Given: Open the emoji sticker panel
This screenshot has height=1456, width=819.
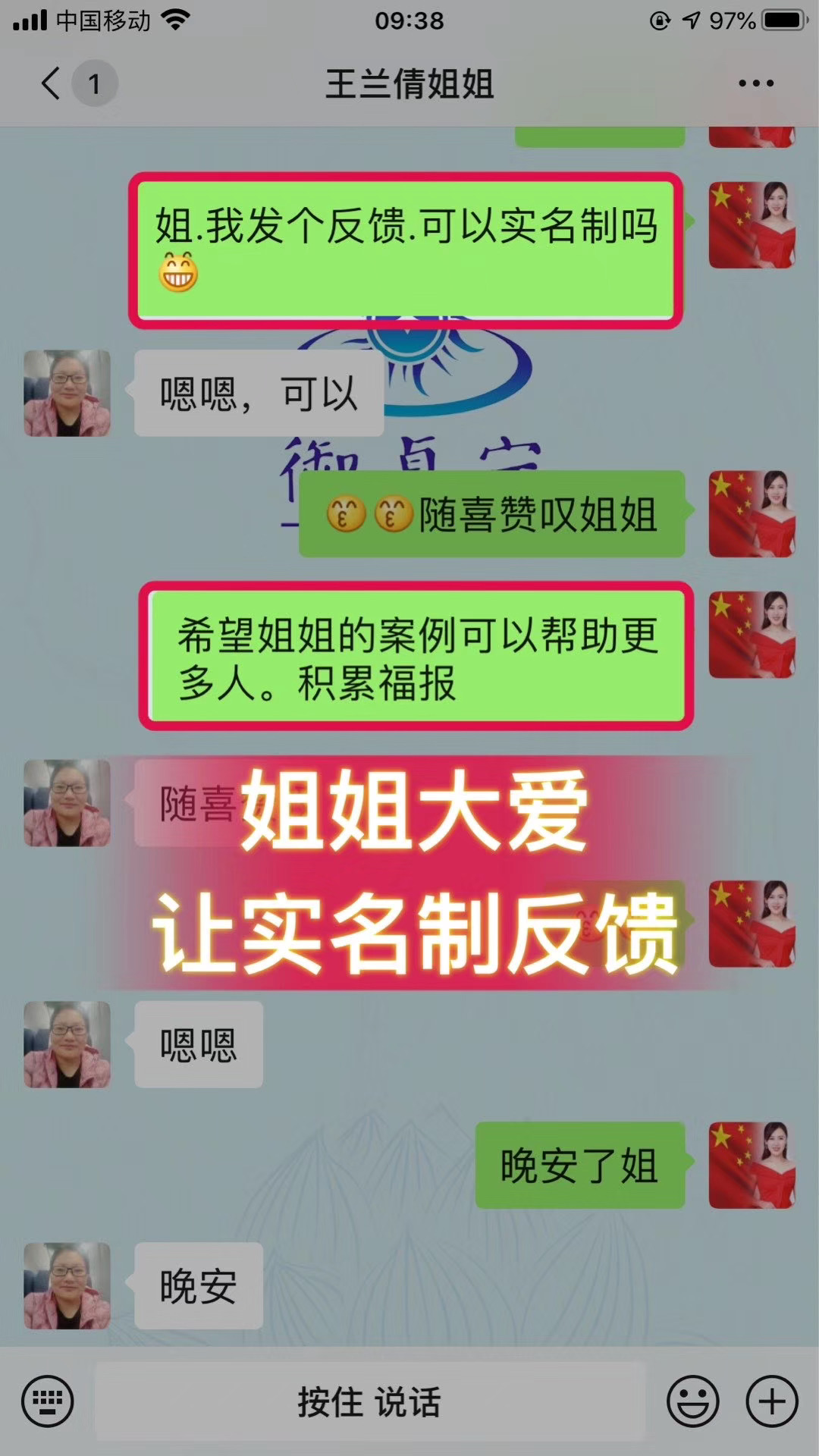Looking at the screenshot, I should [692, 1401].
